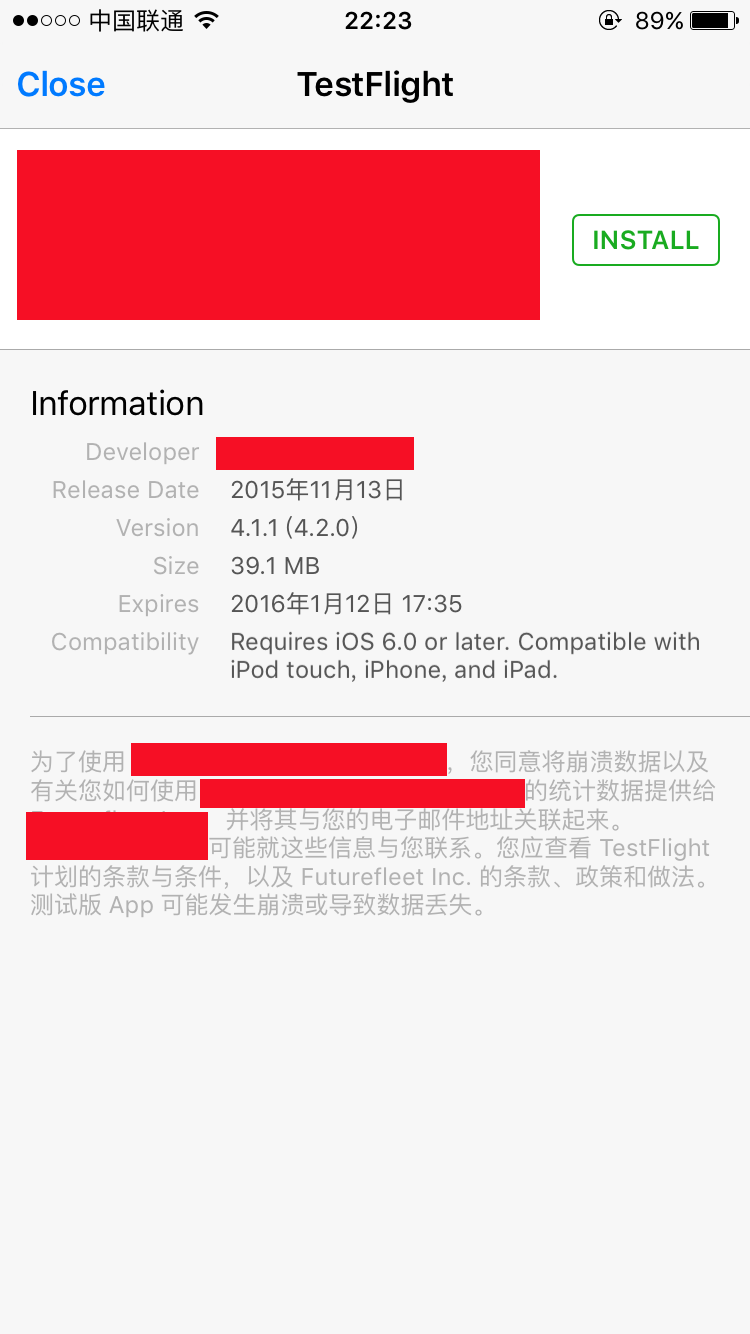Screen dimensions: 750x1334
Task: Click the Size value 39.1 MB
Action: [275, 565]
